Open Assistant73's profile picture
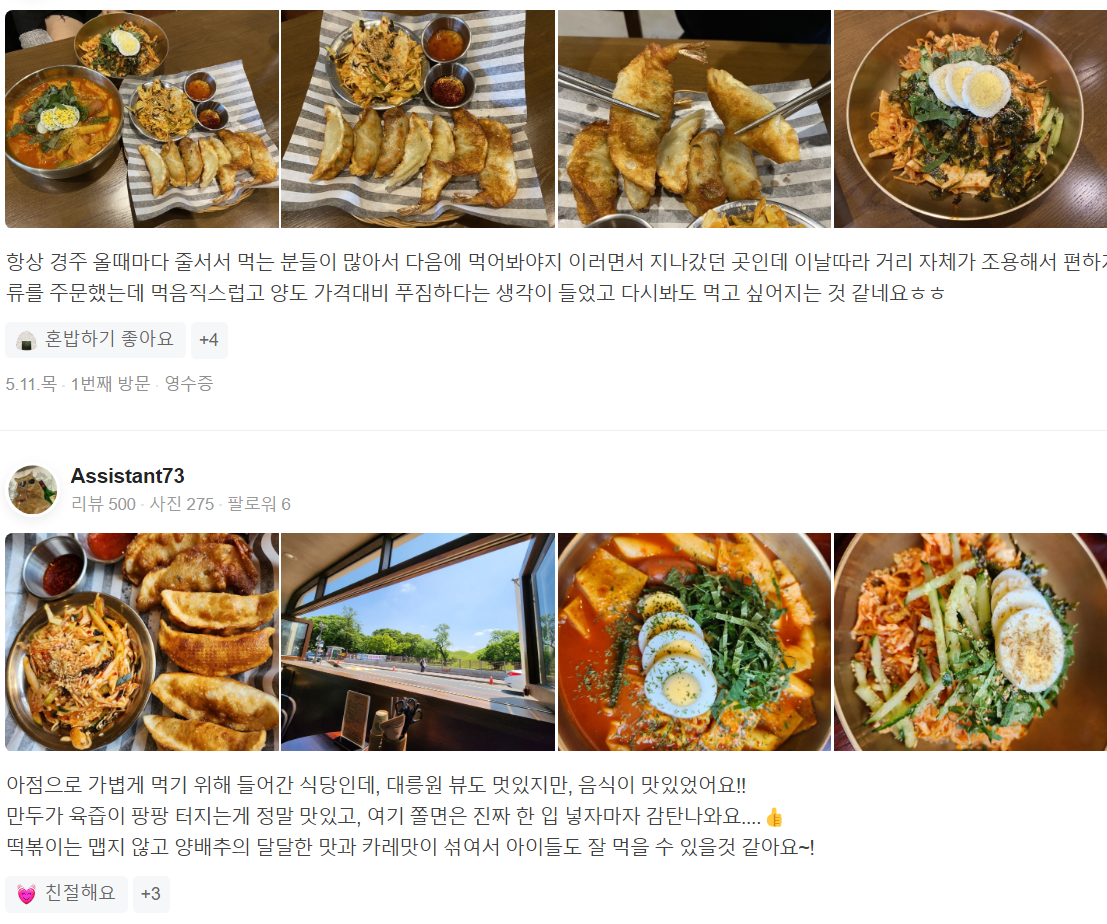The image size is (1107, 924). tap(33, 490)
